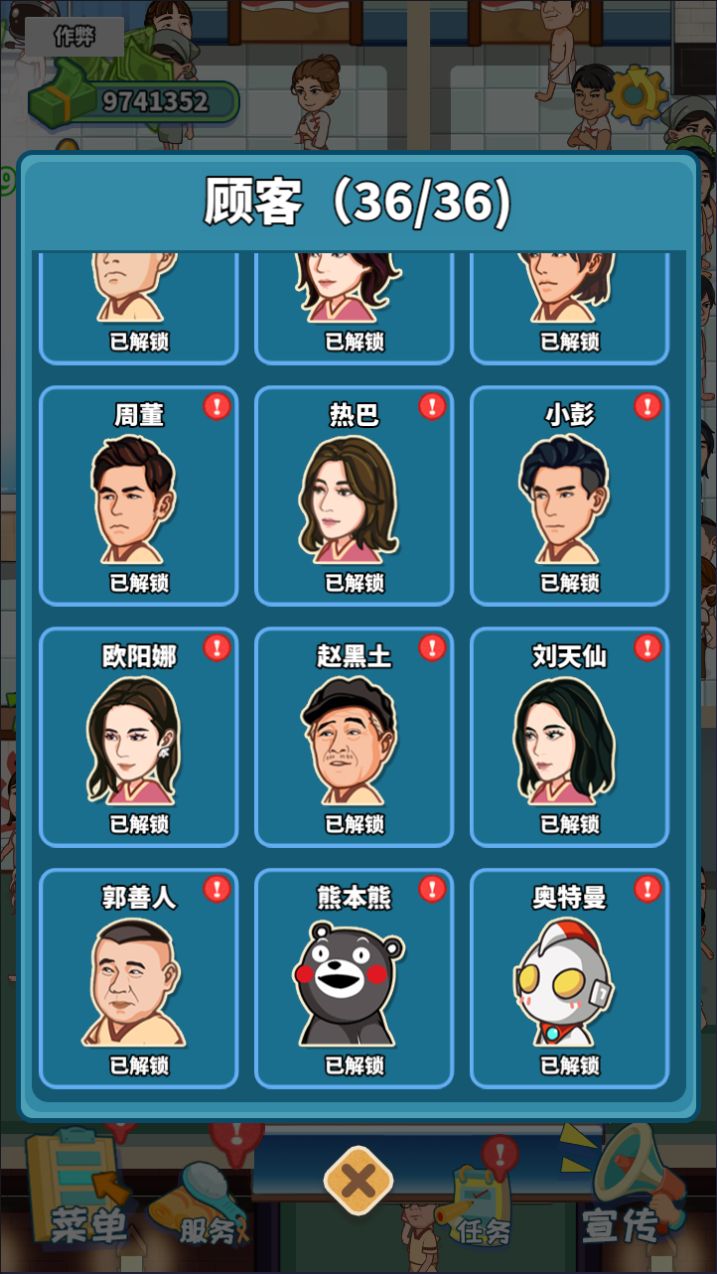Tap the 作弊 cheat button
Viewport: 717px width, 1274px height.
pos(75,37)
